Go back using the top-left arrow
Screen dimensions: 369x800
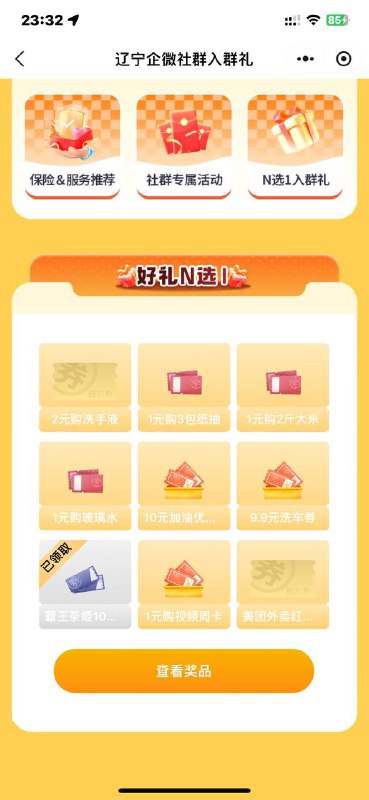(x=19, y=59)
